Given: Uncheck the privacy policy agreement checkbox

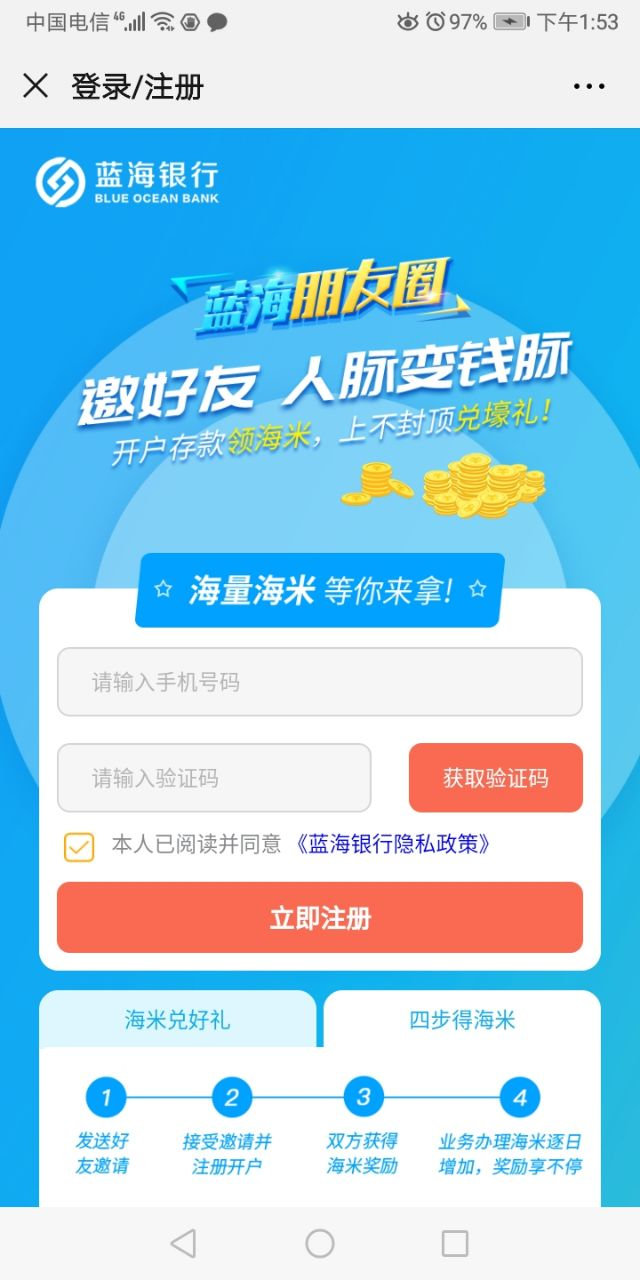Looking at the screenshot, I should [x=78, y=846].
